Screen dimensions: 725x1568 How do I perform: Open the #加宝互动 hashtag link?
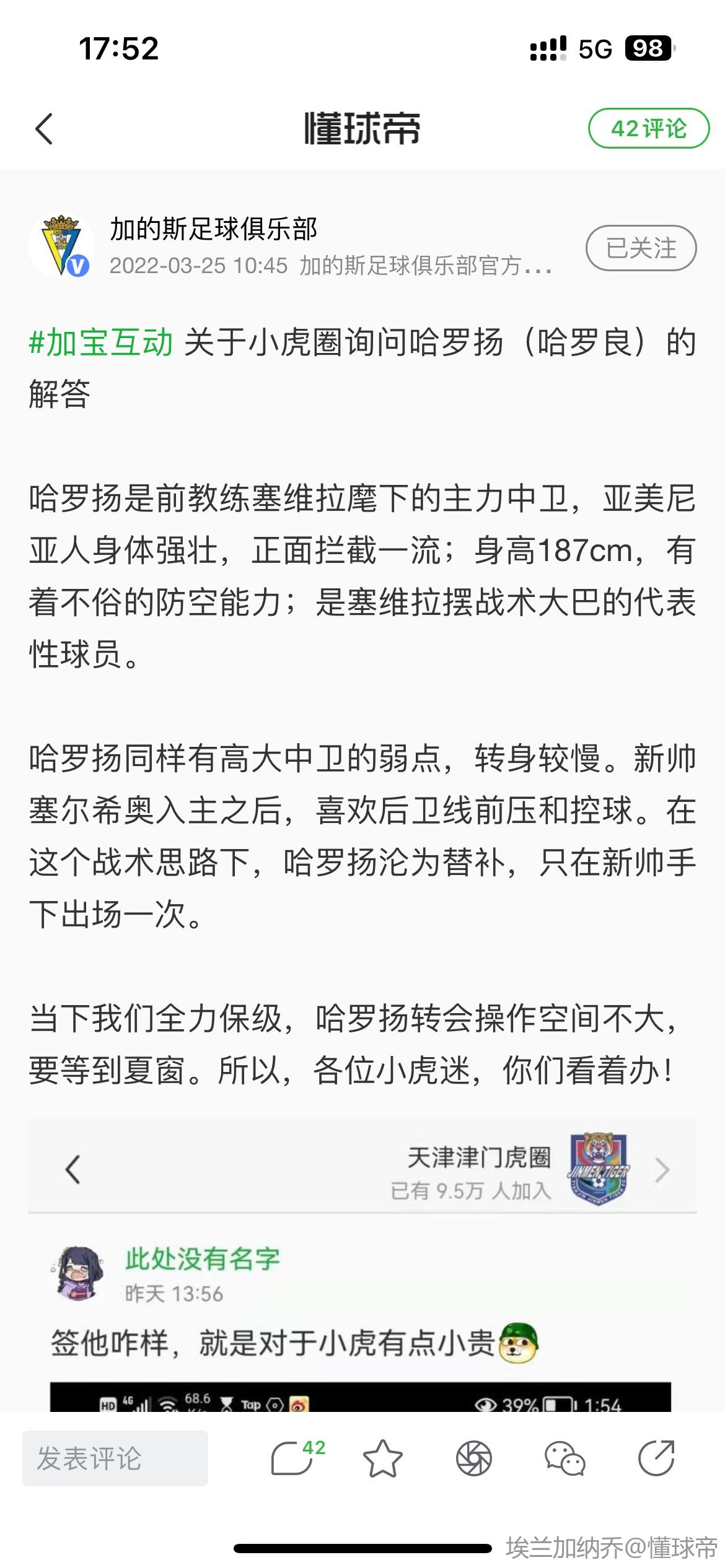[101, 342]
